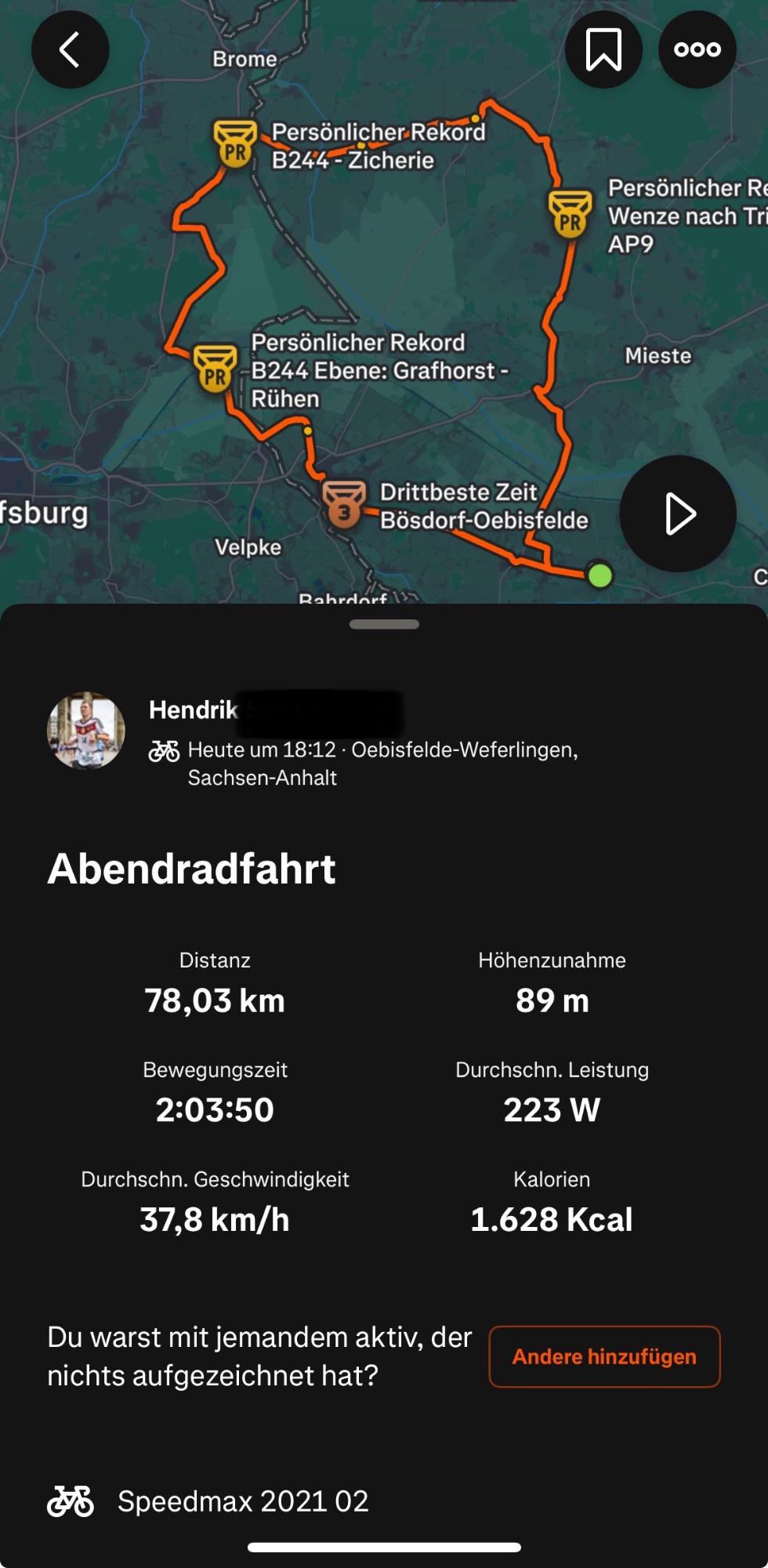The width and height of the screenshot is (768, 1568).
Task: Open the three-dot overflow menu
Action: pyautogui.click(x=697, y=49)
